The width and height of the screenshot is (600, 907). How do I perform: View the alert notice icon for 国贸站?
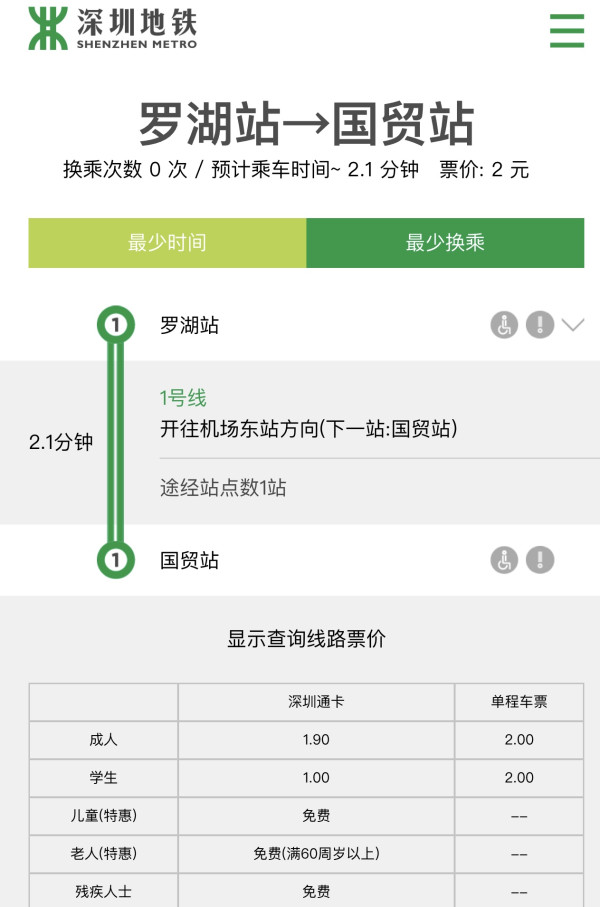540,560
